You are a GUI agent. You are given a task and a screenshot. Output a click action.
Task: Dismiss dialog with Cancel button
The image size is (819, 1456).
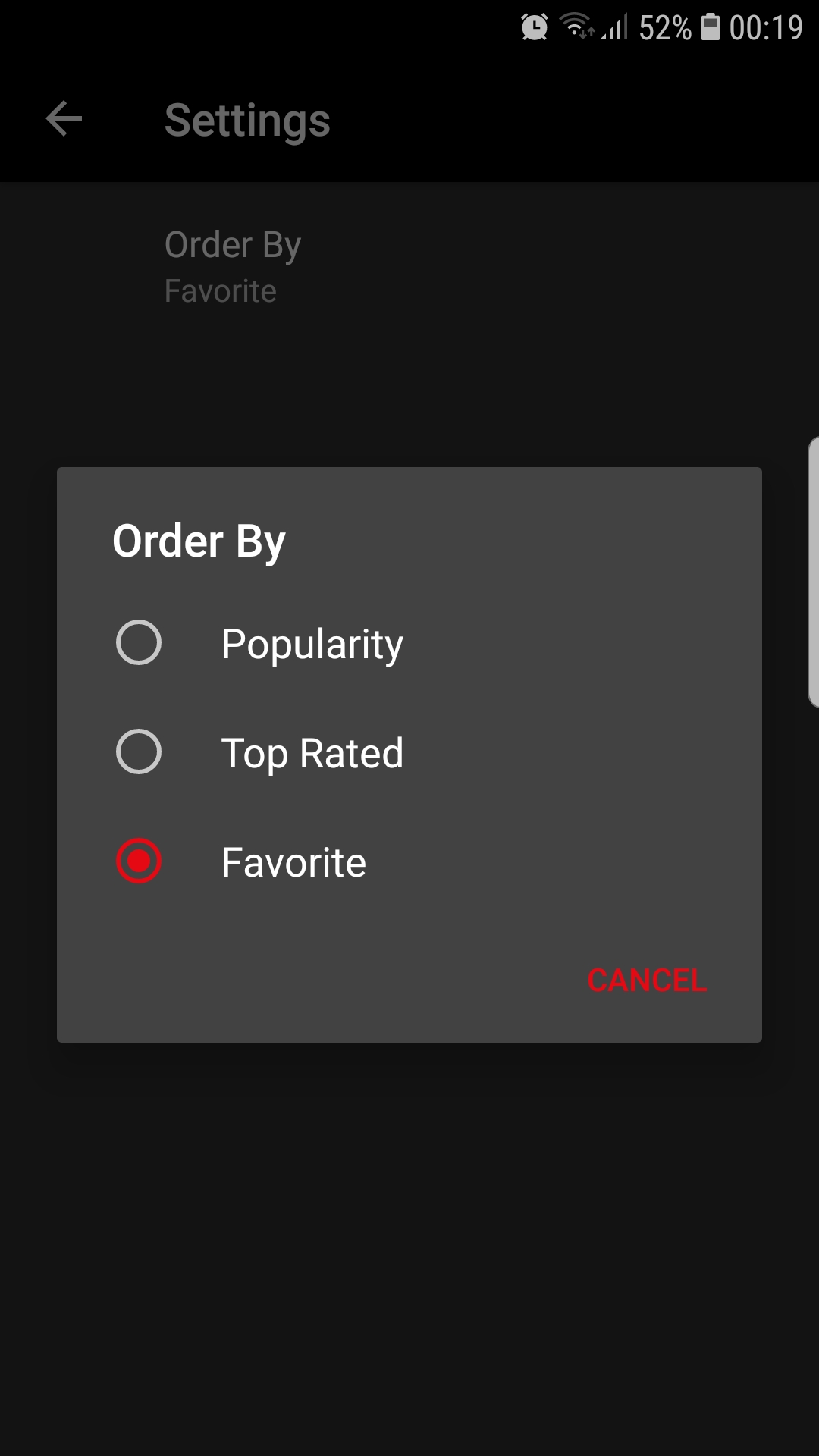pyautogui.click(x=646, y=981)
